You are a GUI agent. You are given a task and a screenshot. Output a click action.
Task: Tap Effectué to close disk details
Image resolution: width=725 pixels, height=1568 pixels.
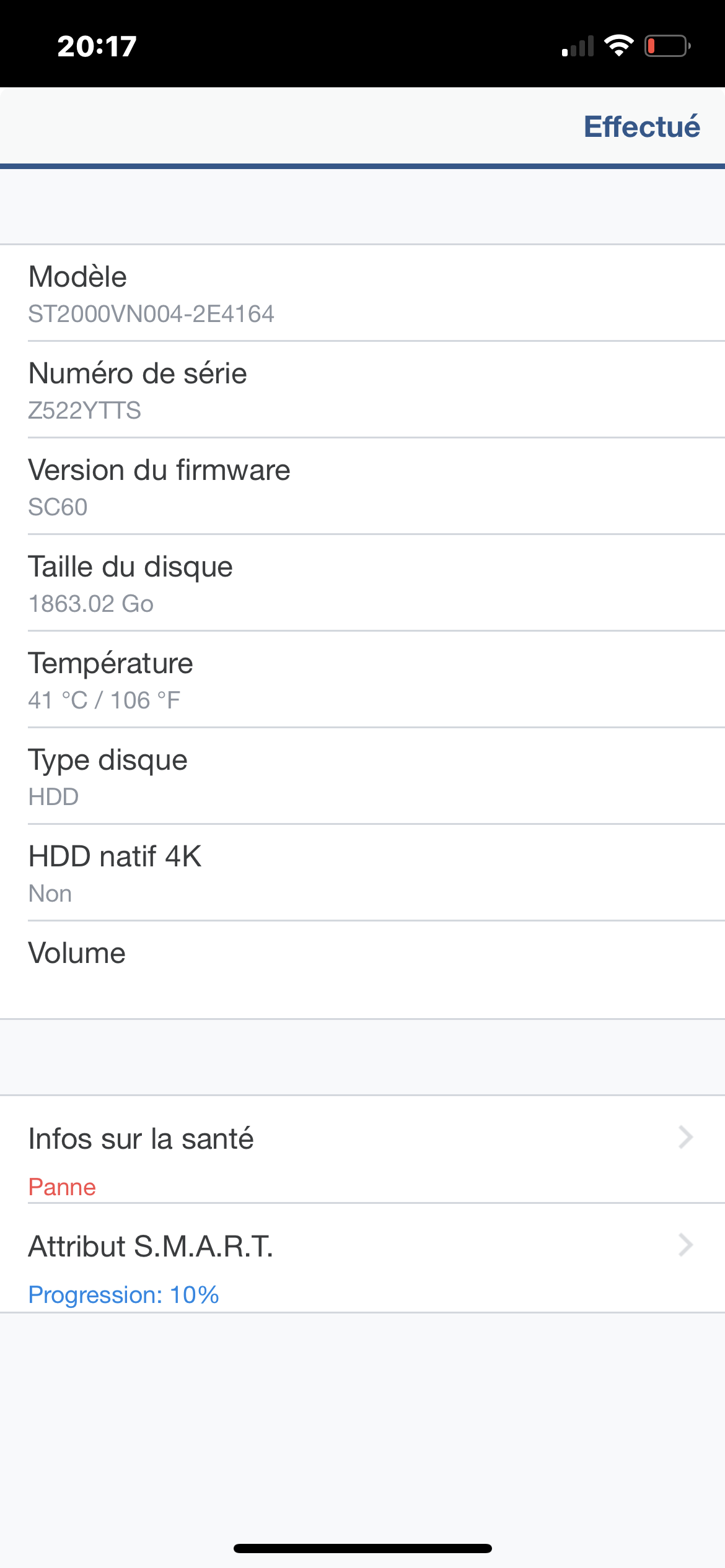(642, 127)
